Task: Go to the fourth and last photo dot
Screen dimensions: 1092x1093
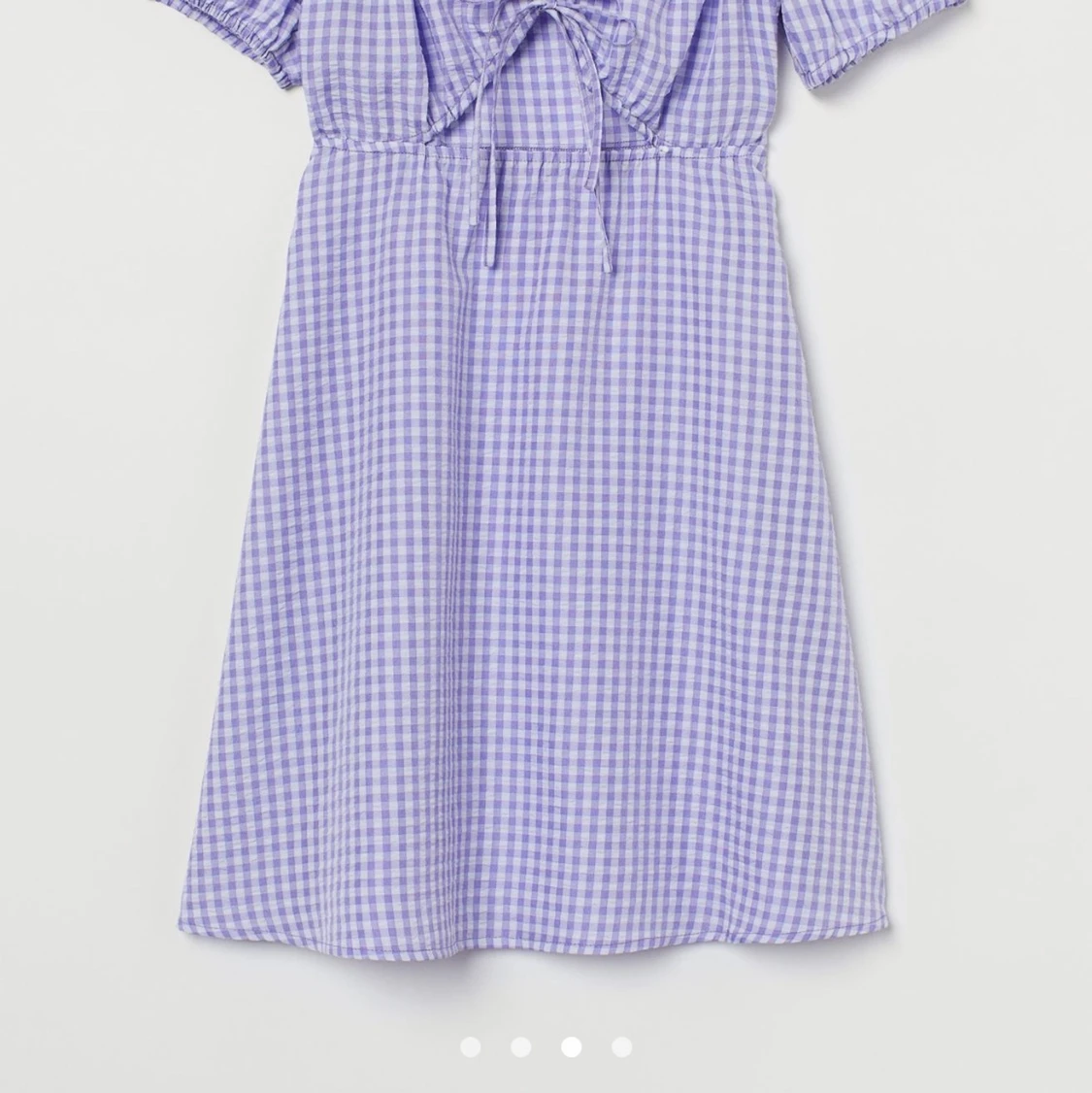Action: point(622,1046)
